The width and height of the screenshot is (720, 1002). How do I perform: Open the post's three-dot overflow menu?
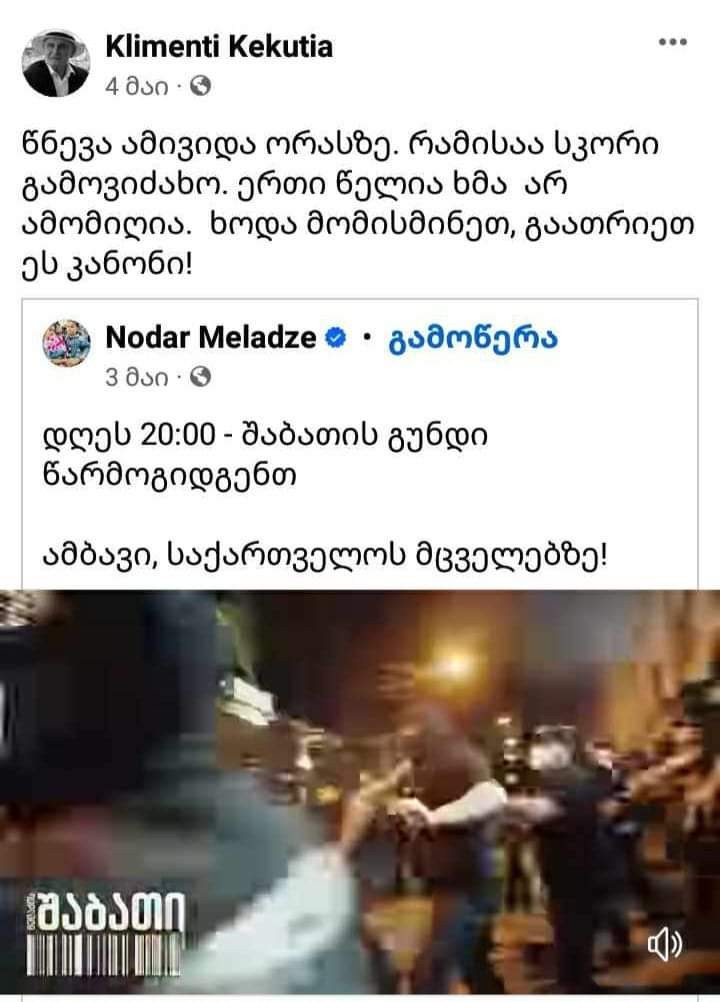click(673, 43)
